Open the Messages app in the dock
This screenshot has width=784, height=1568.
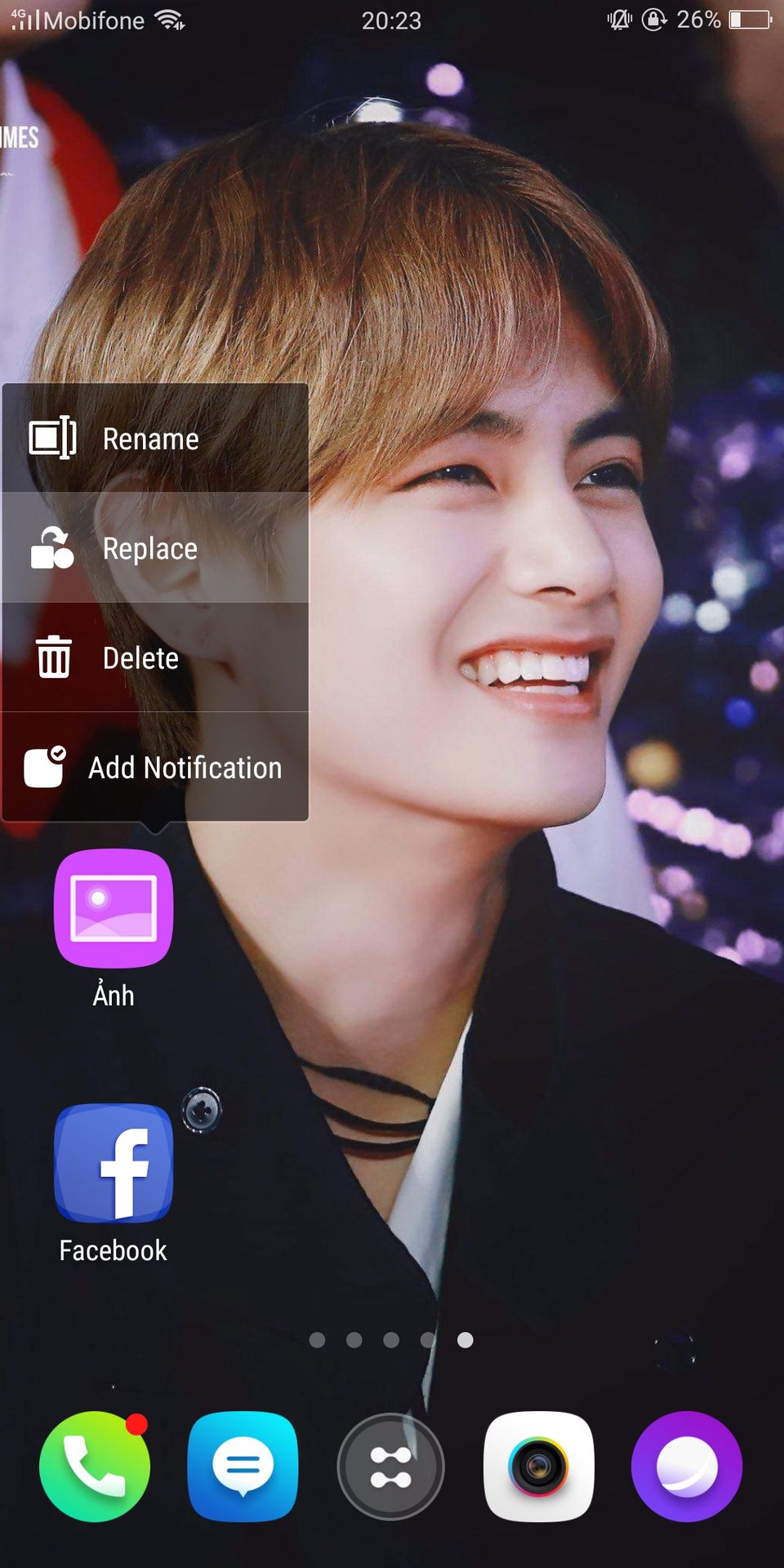click(x=243, y=1467)
